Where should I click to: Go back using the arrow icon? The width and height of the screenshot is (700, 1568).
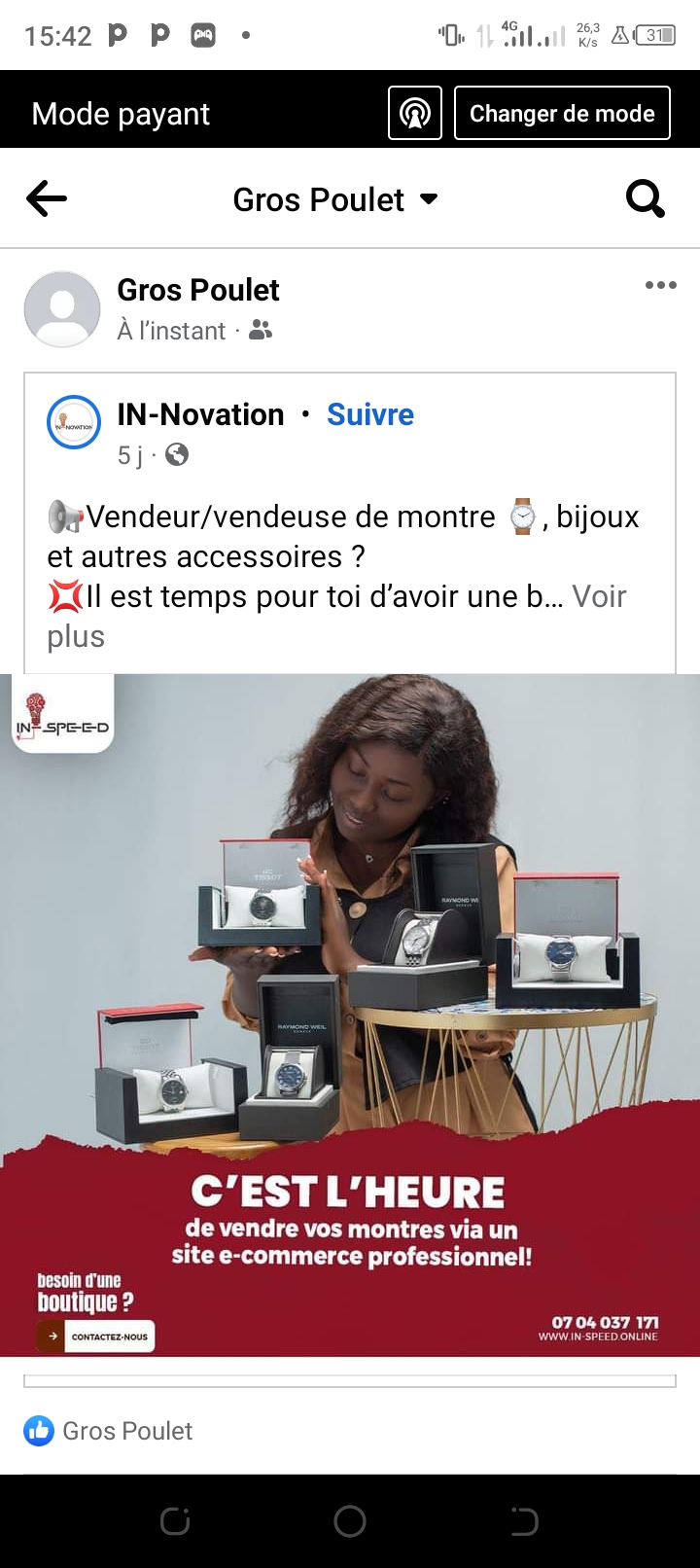[x=47, y=199]
